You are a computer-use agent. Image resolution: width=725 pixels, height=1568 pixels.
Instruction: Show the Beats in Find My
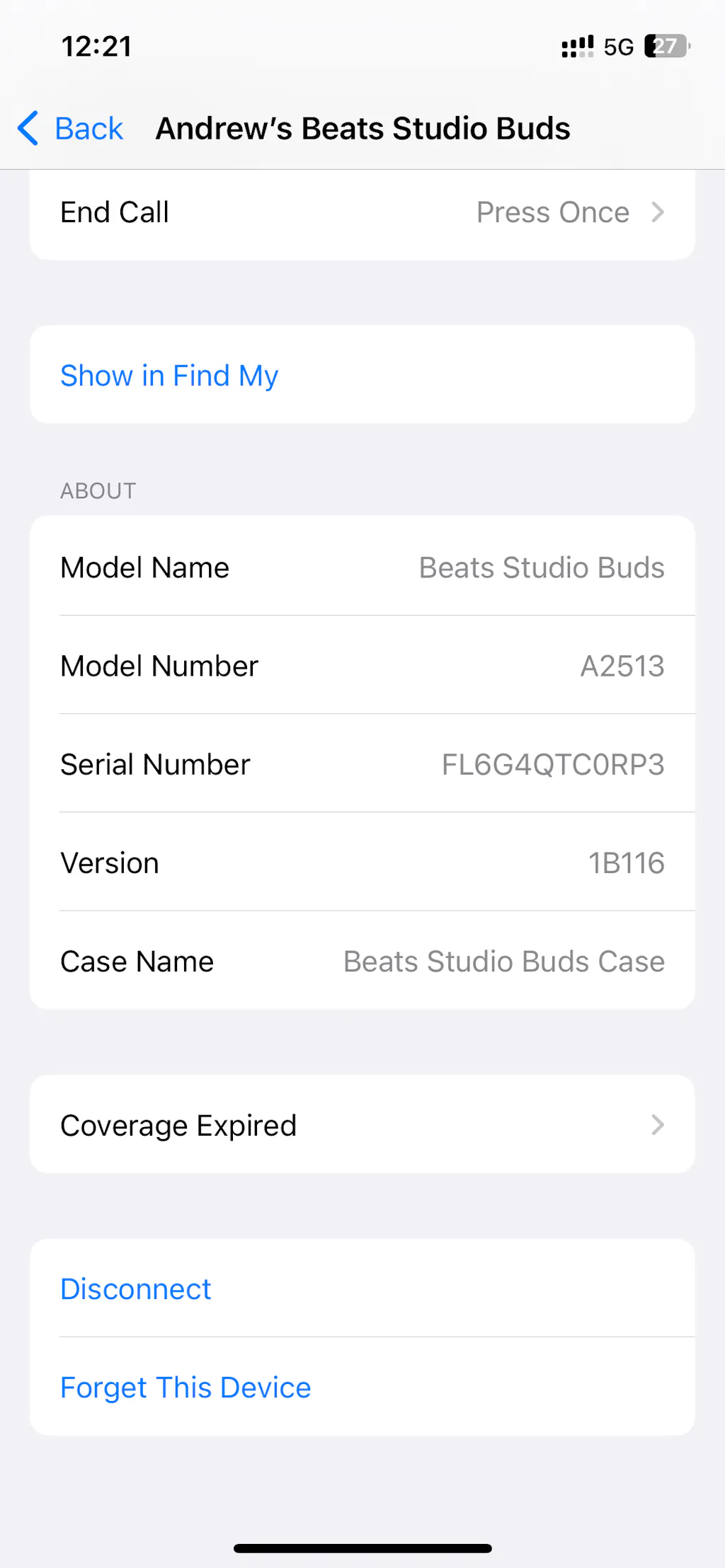[170, 376]
